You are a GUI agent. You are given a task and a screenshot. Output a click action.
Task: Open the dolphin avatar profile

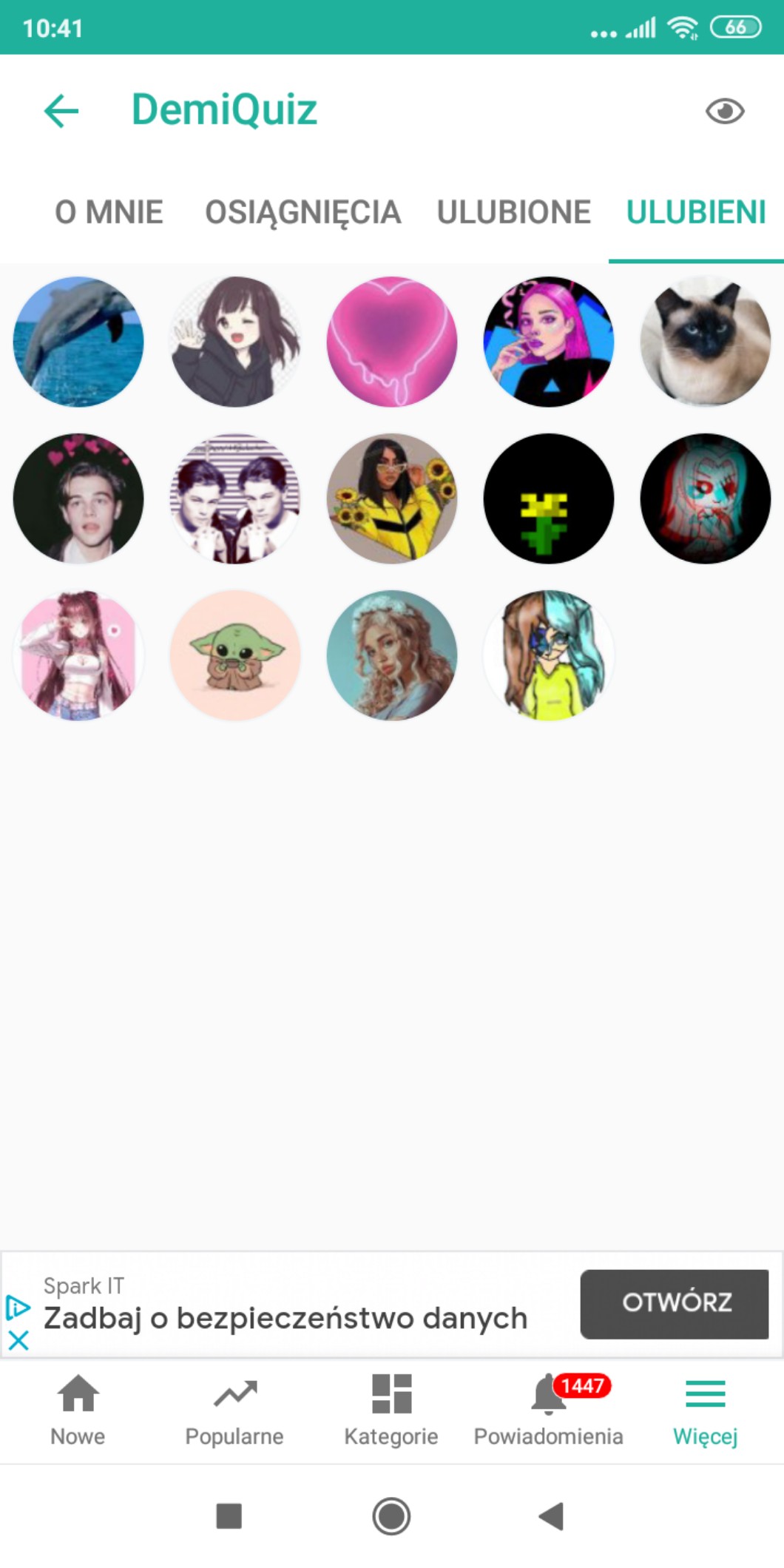pyautogui.click(x=78, y=342)
